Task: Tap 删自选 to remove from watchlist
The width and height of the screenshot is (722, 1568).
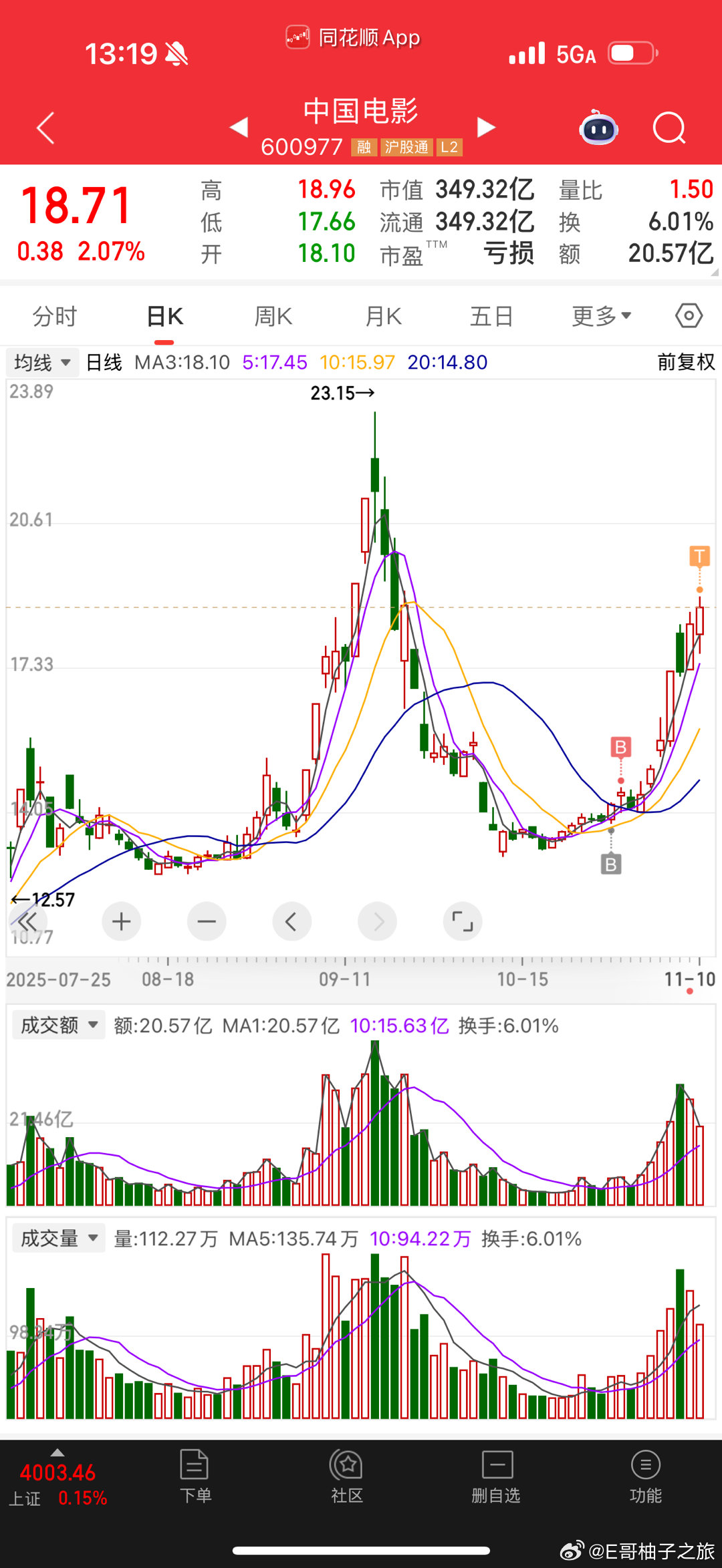Action: (x=495, y=1476)
